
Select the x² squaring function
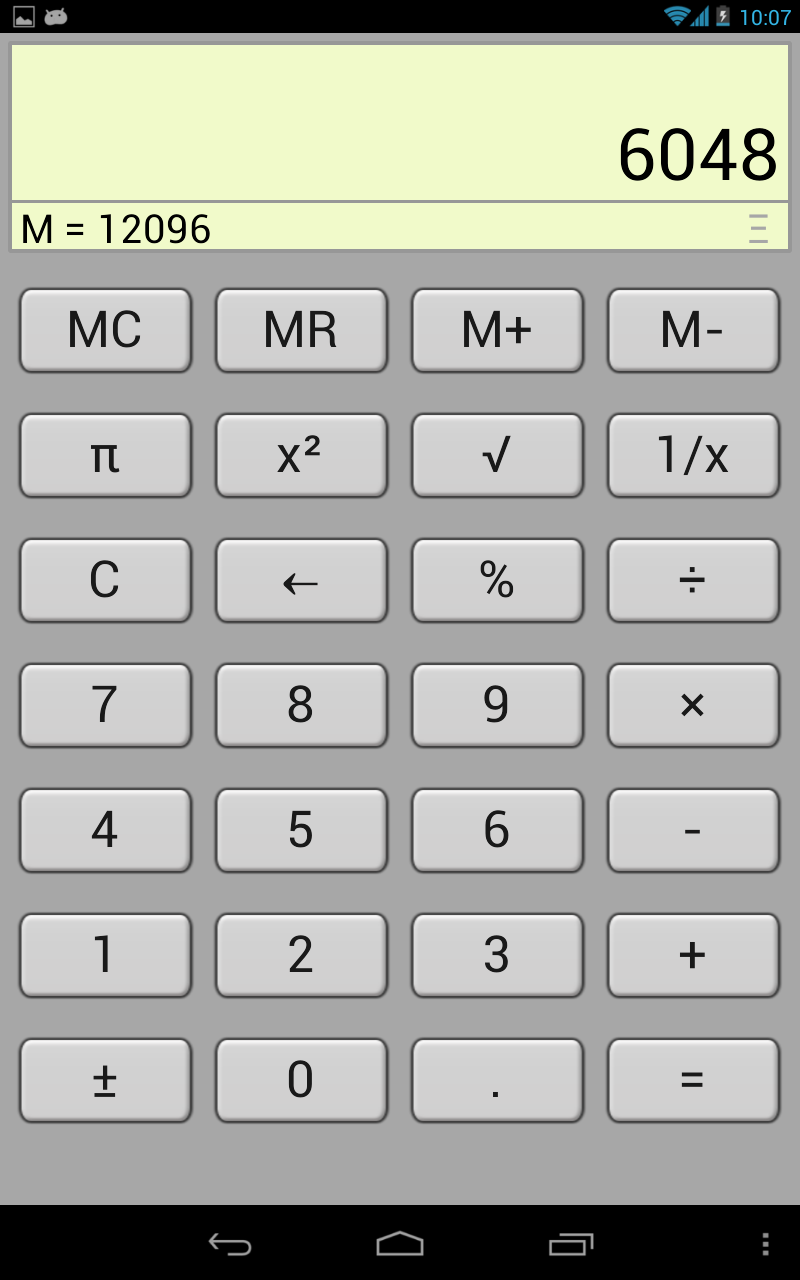tap(301, 455)
